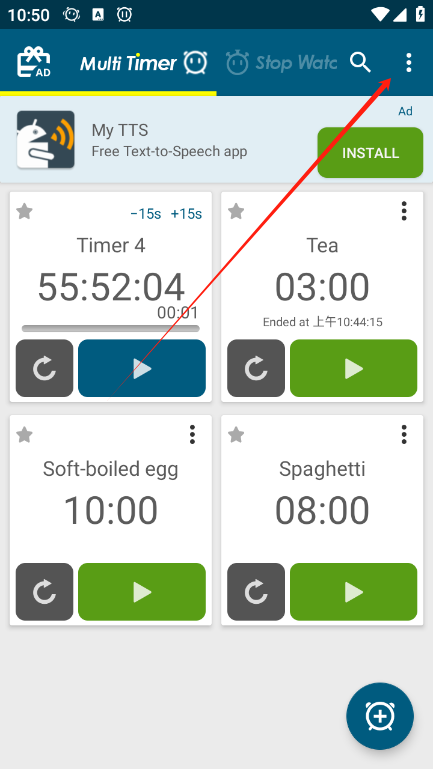Open options menu for Tea timer
The height and width of the screenshot is (769, 433).
point(404,211)
